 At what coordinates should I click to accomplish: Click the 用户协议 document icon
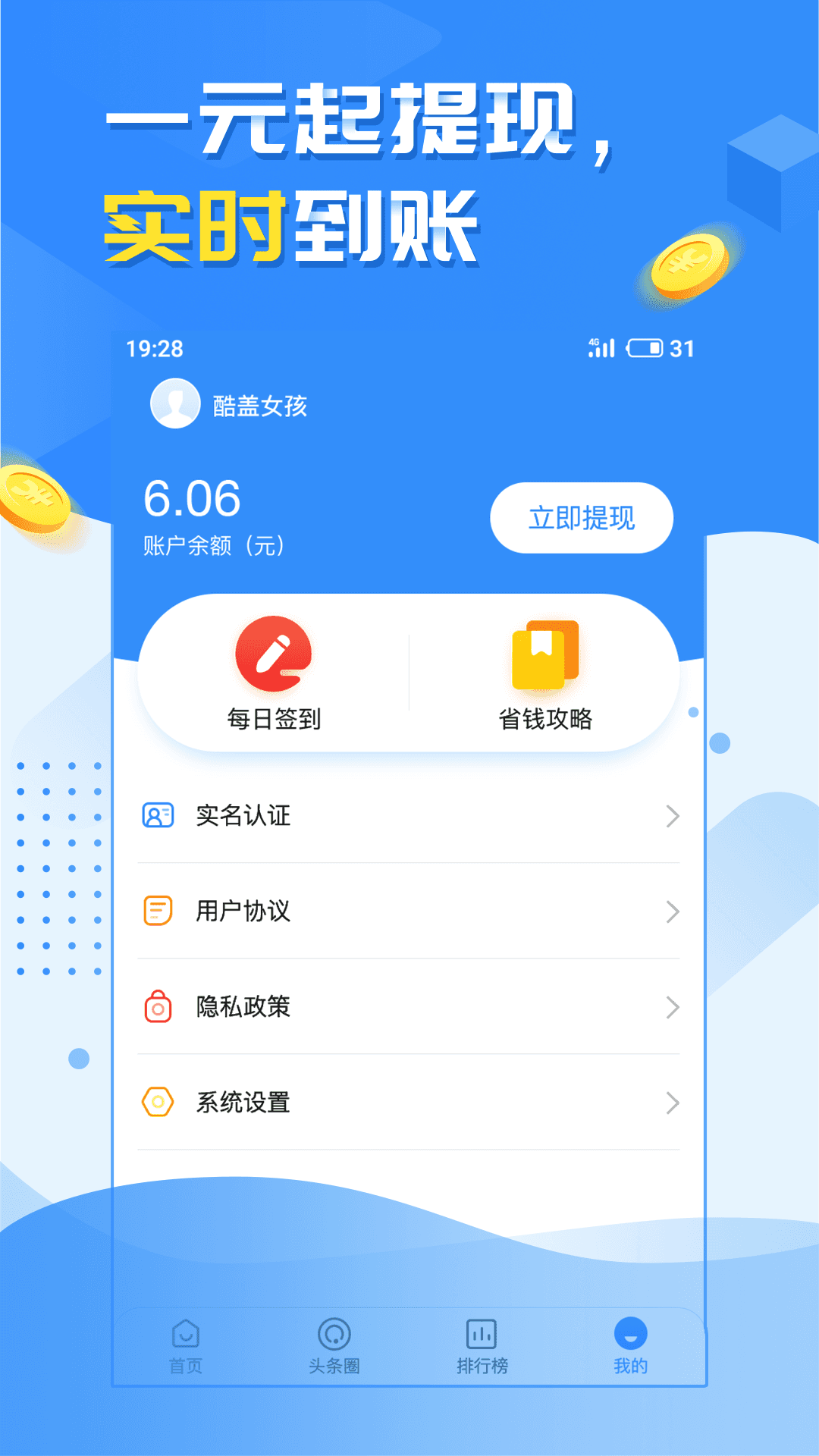pyautogui.click(x=157, y=912)
